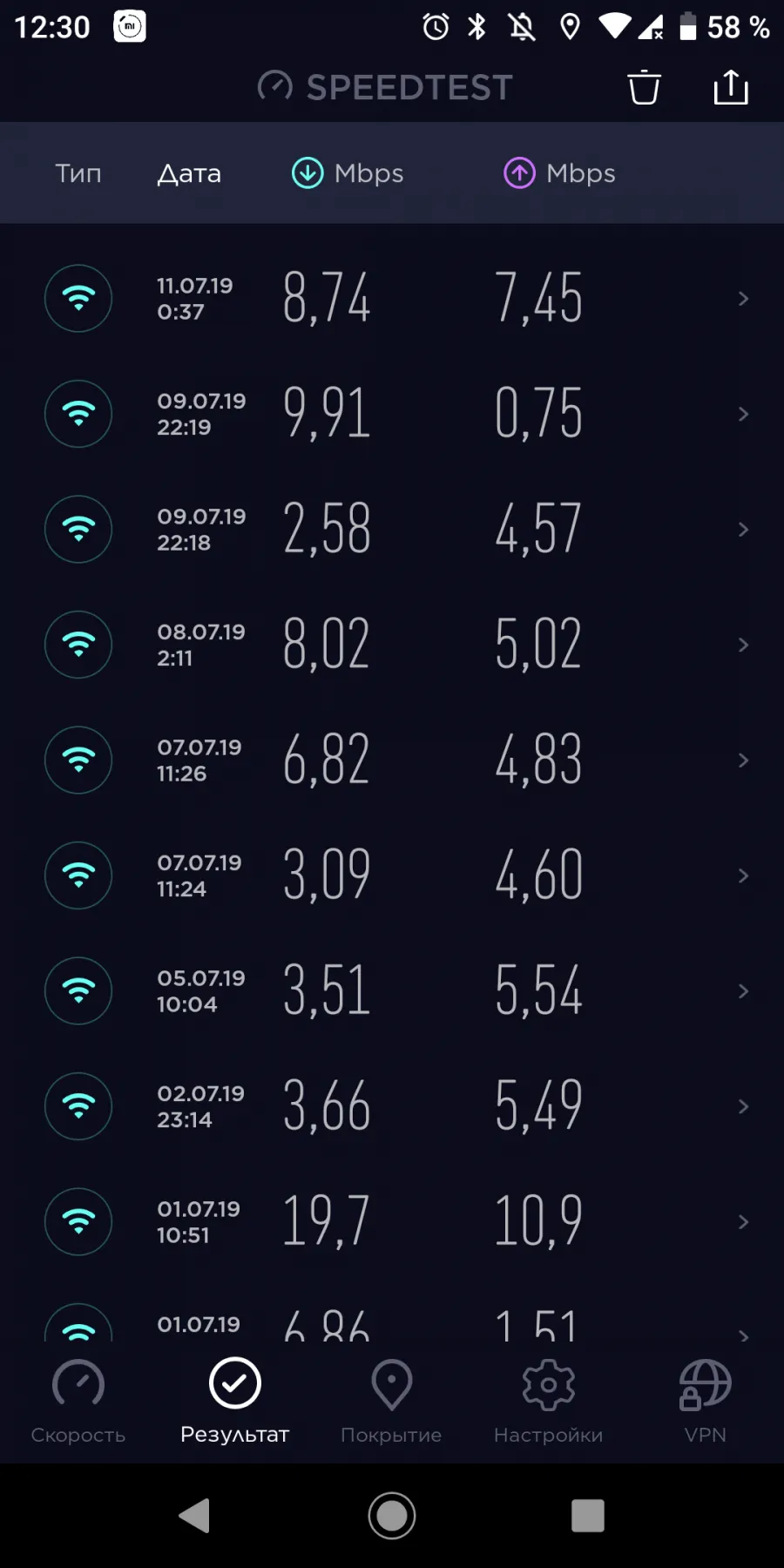Sort by download Mbps column
This screenshot has height=1568, width=784.
tap(348, 173)
